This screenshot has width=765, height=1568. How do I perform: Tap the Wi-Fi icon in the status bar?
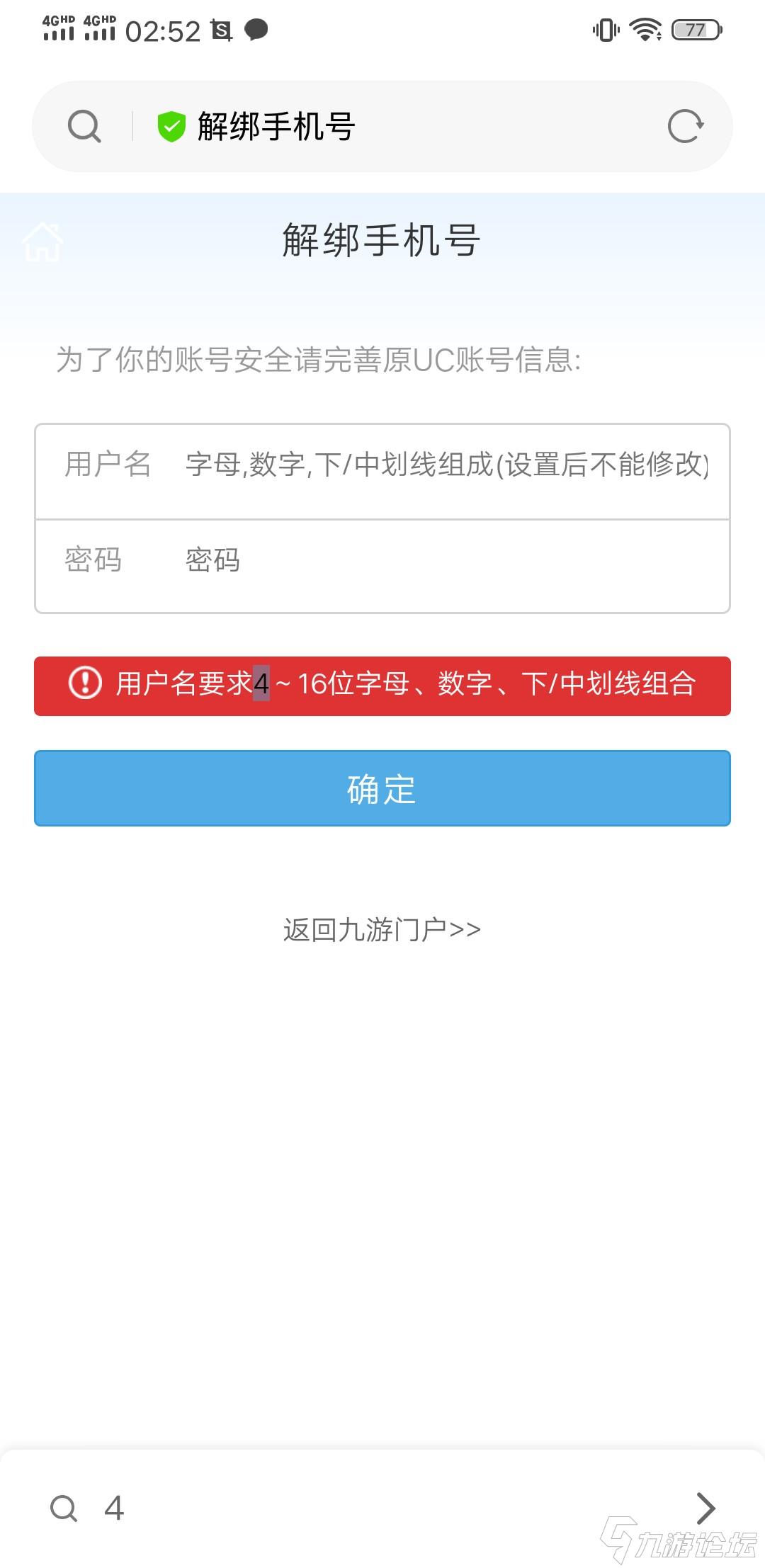(645, 31)
